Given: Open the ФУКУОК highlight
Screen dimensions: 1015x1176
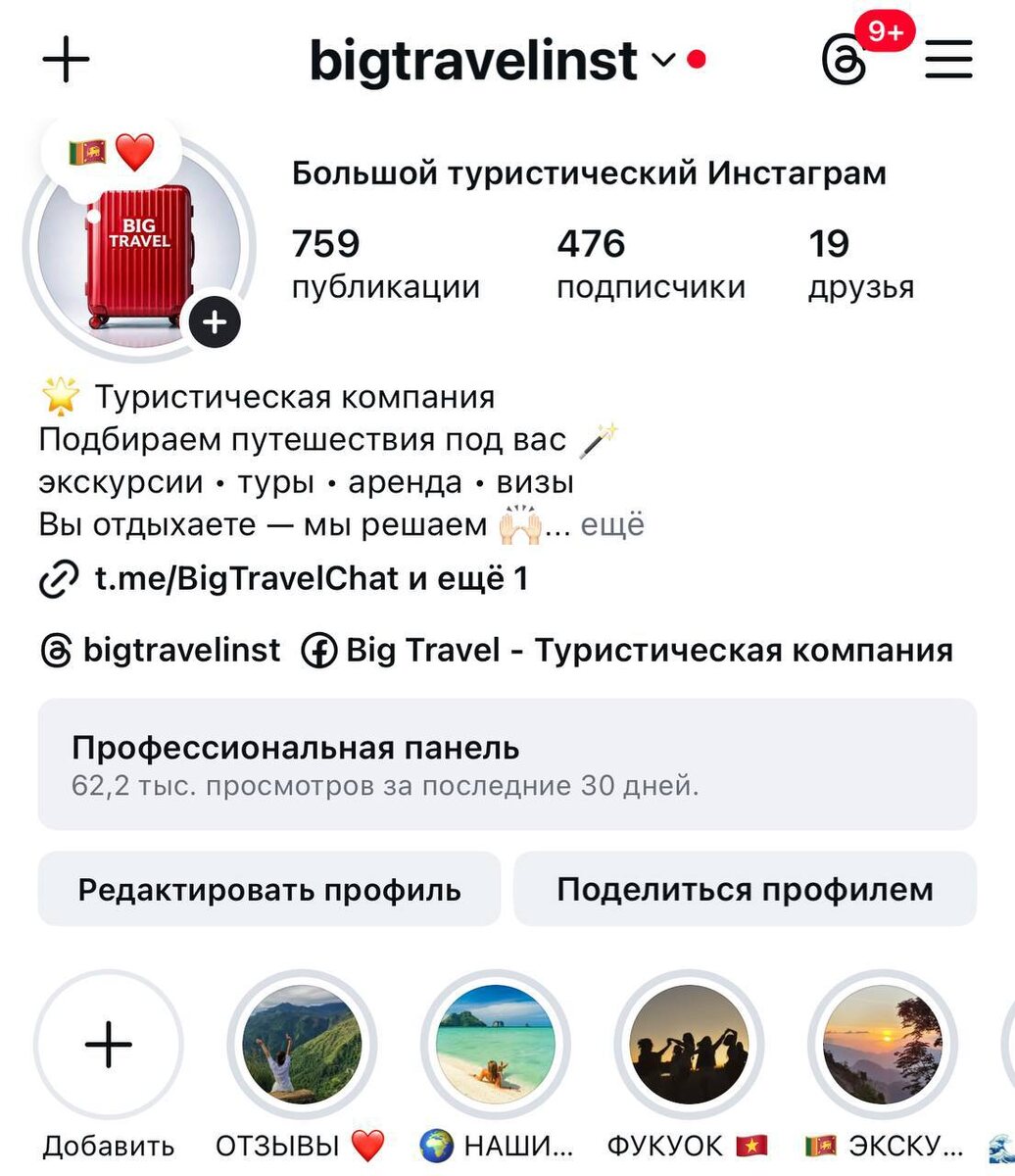Looking at the screenshot, I should click(x=689, y=1046).
